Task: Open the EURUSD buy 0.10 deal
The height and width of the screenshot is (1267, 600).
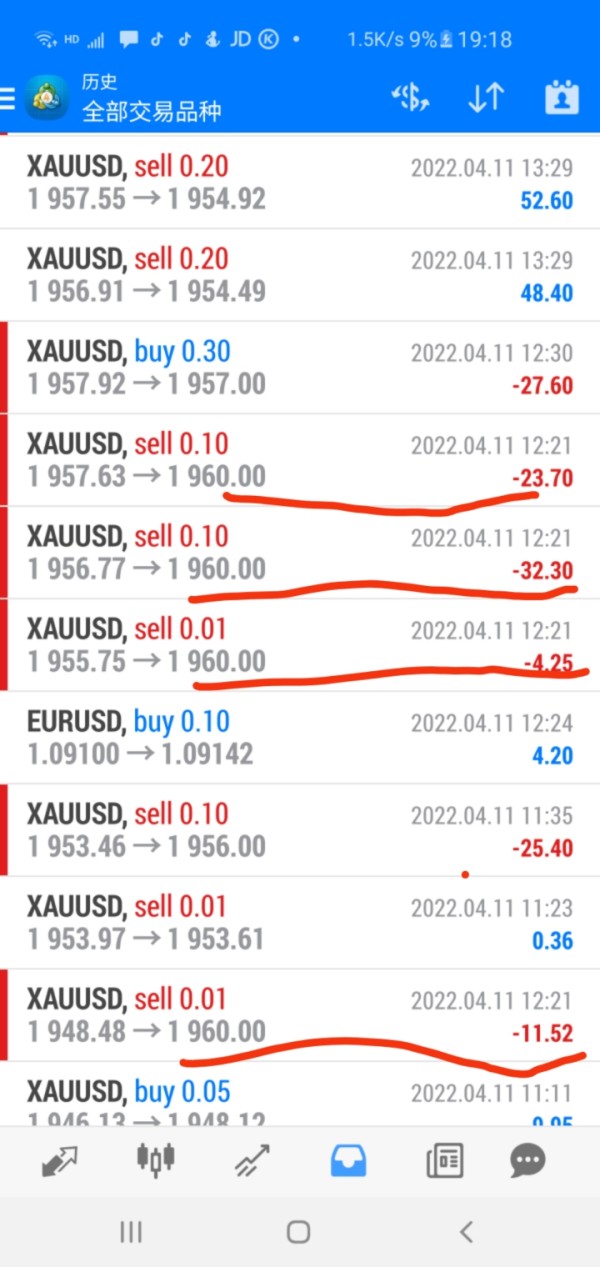Action: click(x=300, y=737)
